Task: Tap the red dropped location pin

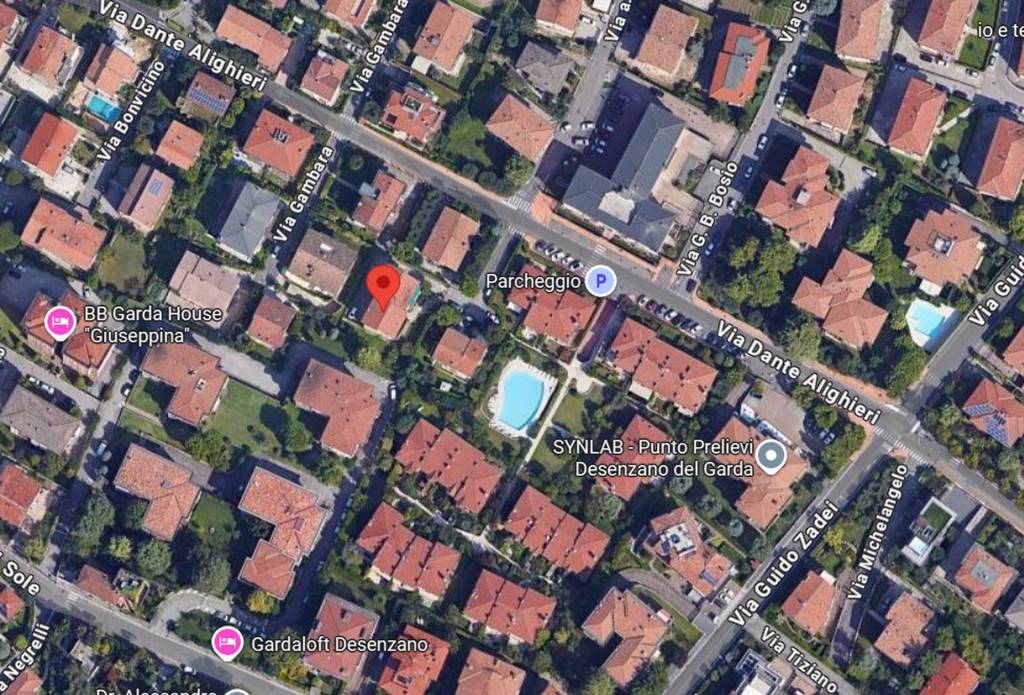Action: (x=383, y=285)
